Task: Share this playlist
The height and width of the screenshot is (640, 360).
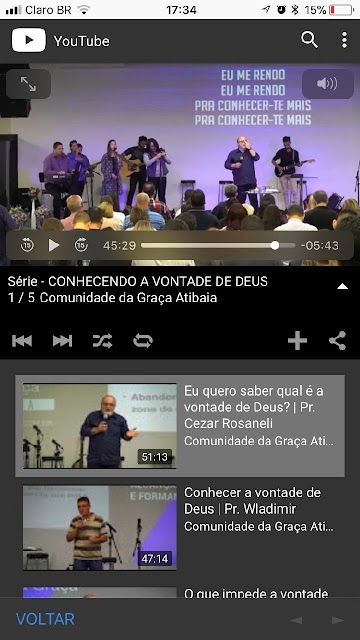Action: tap(338, 341)
